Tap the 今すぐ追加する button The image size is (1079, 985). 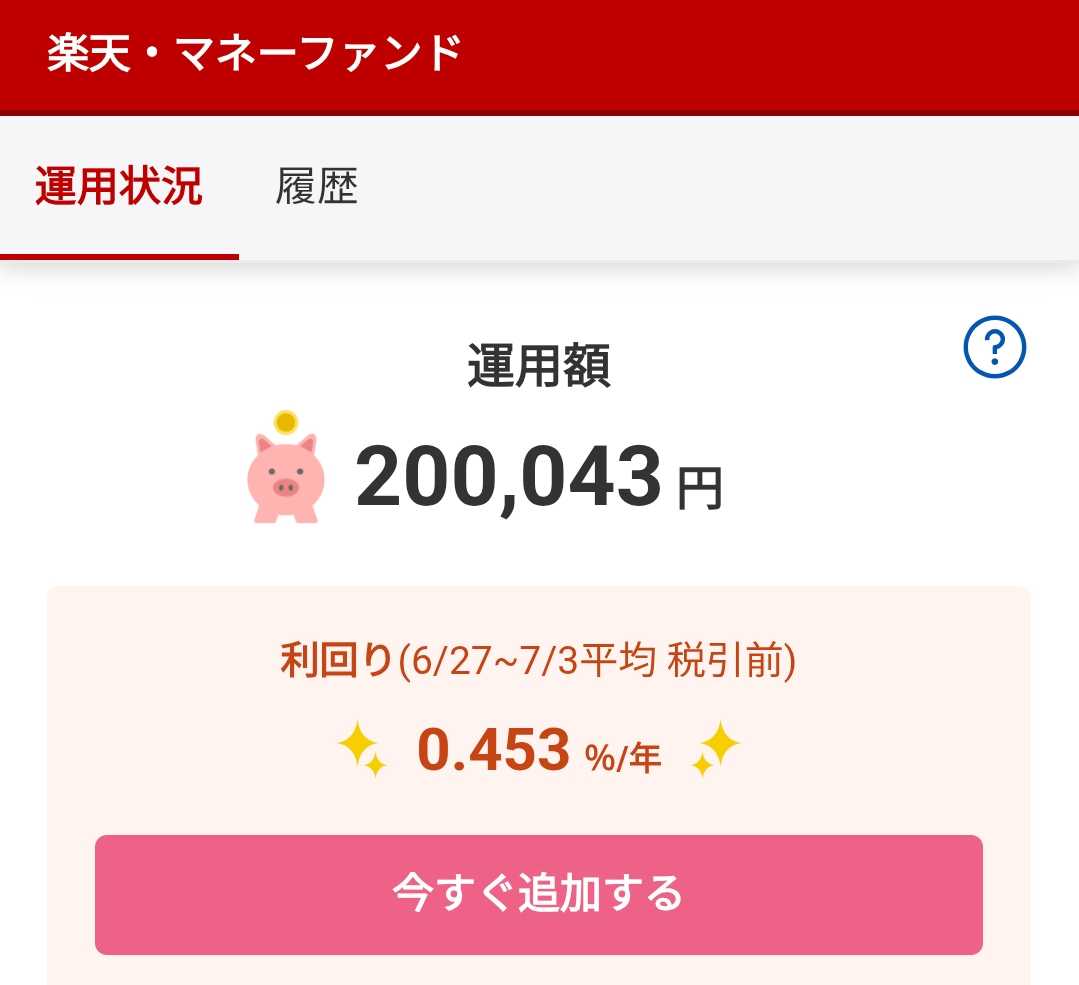pyautogui.click(x=538, y=894)
